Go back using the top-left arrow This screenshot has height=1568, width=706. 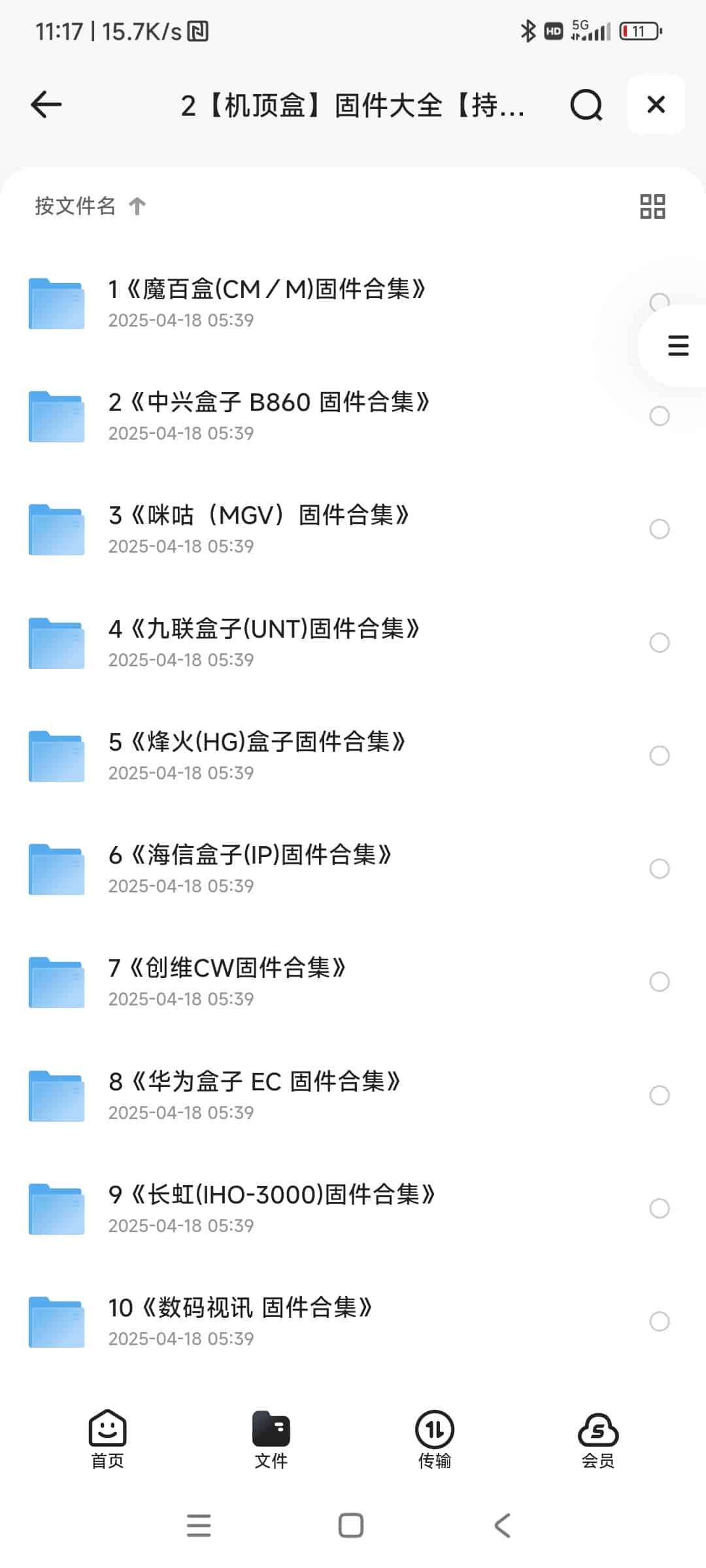coord(46,105)
